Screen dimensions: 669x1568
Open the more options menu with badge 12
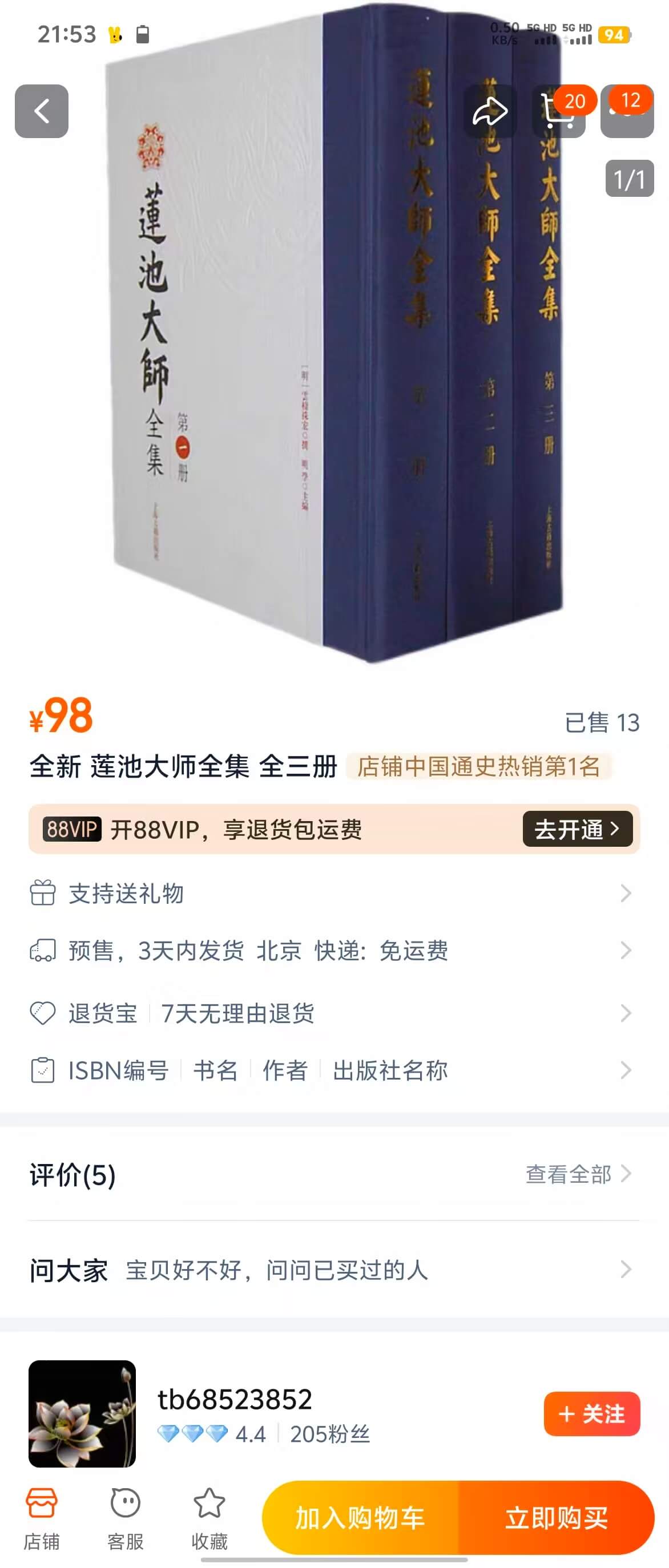click(x=627, y=111)
